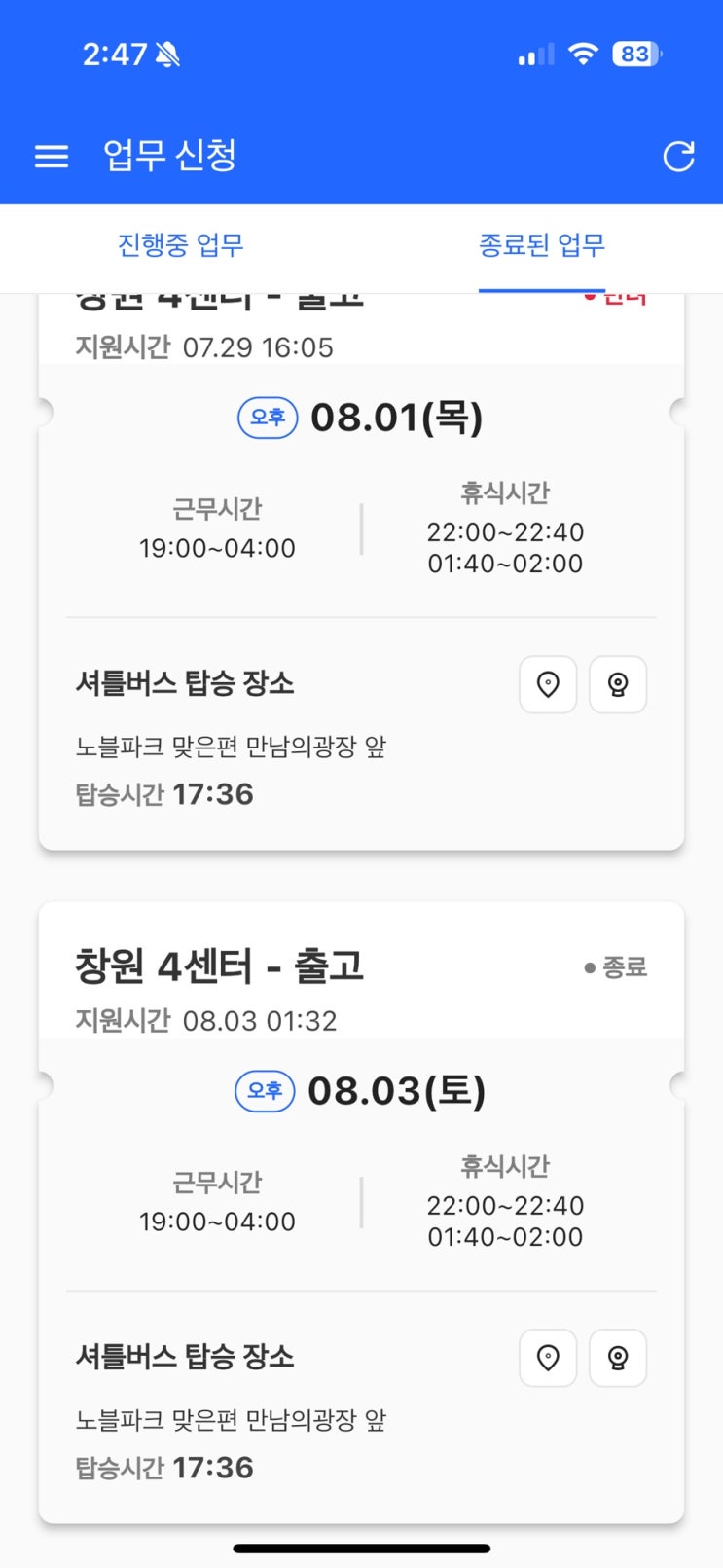This screenshot has height=1568, width=723.
Task: Show shuttle stop location for 08.03(토) shift
Action: click(x=548, y=1358)
